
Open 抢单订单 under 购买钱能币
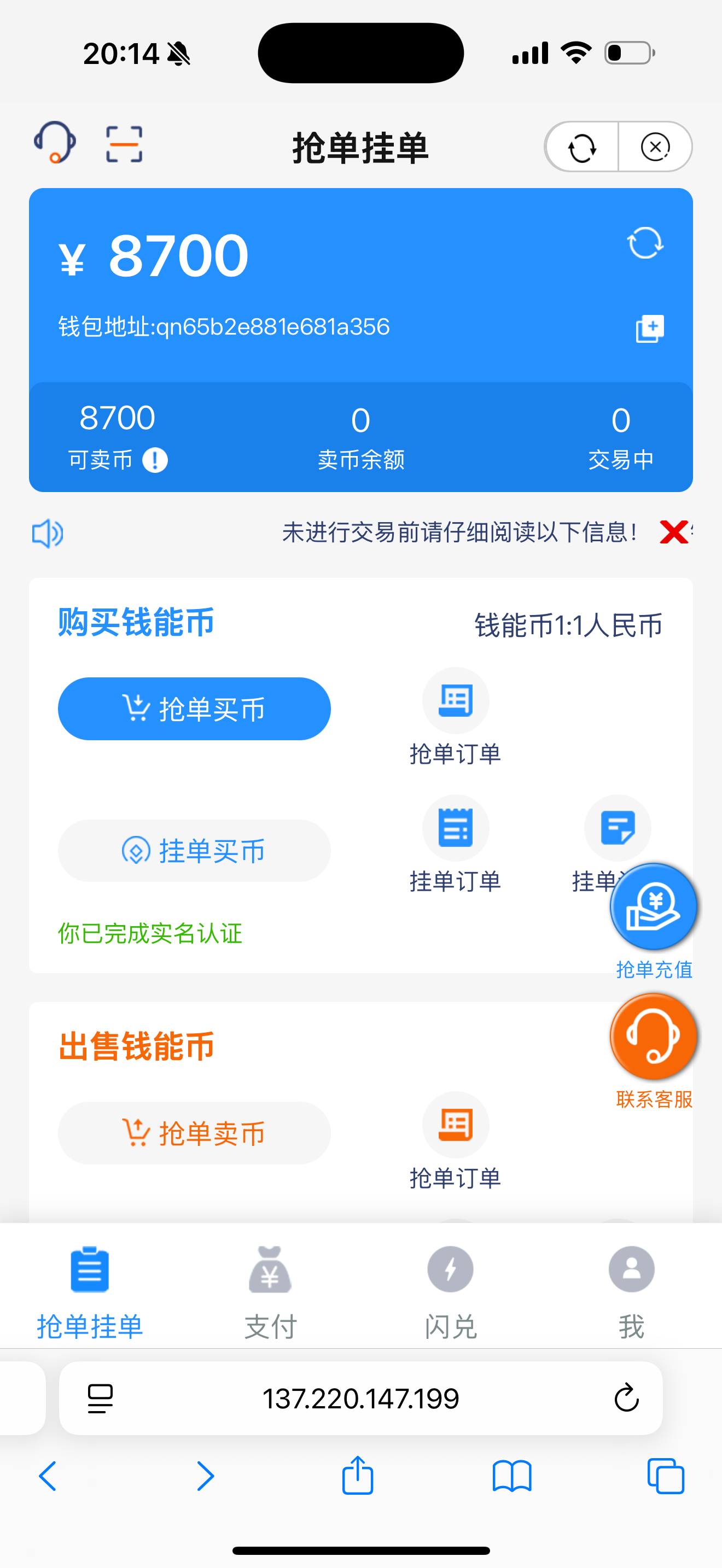tap(456, 716)
